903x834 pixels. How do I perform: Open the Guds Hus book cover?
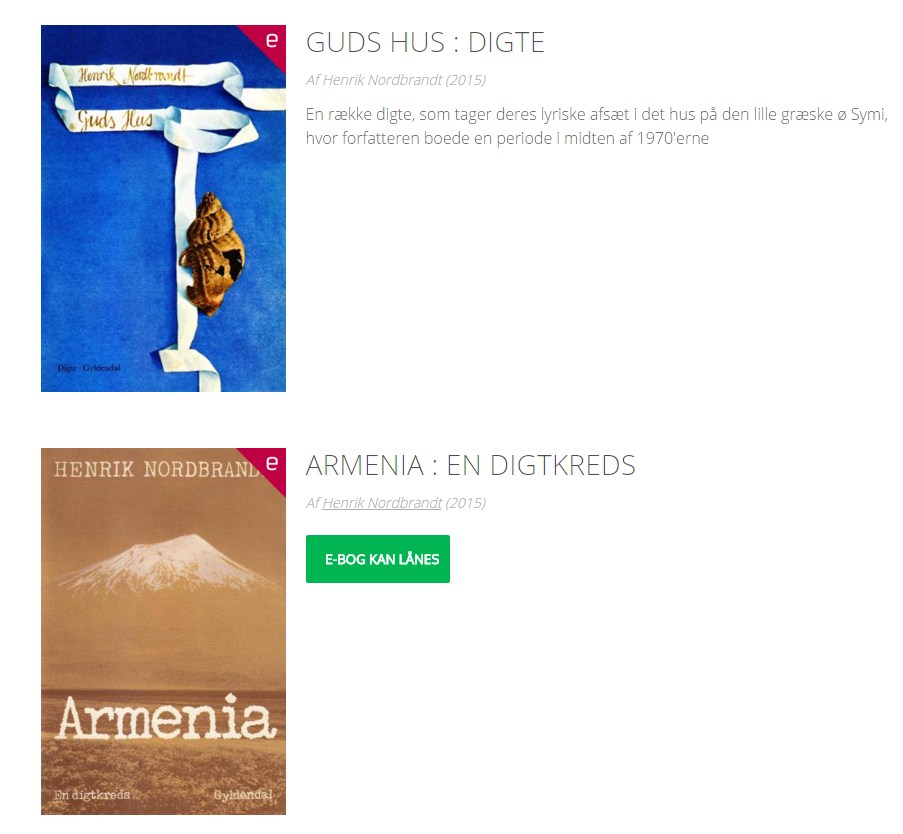tap(163, 208)
